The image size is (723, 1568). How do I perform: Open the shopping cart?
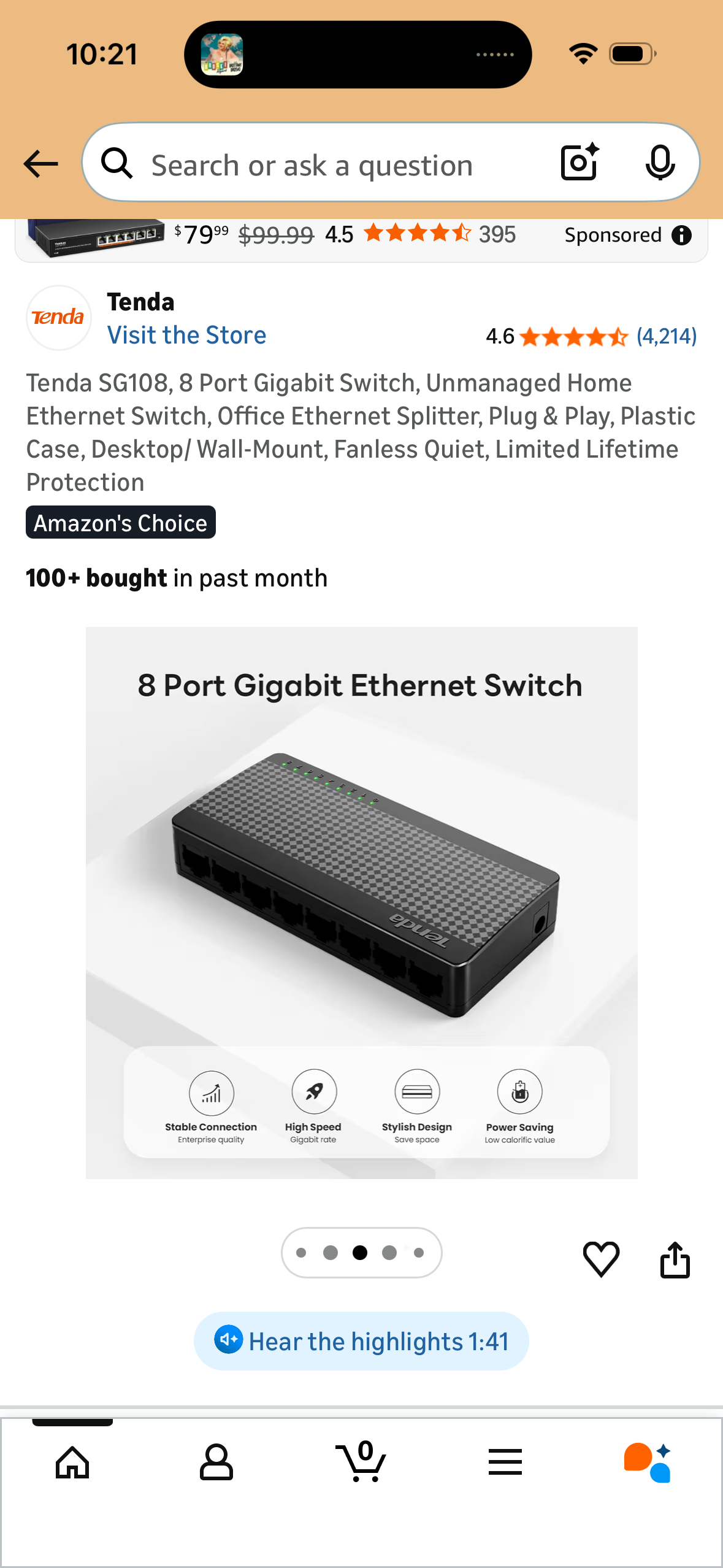[x=361, y=1462]
